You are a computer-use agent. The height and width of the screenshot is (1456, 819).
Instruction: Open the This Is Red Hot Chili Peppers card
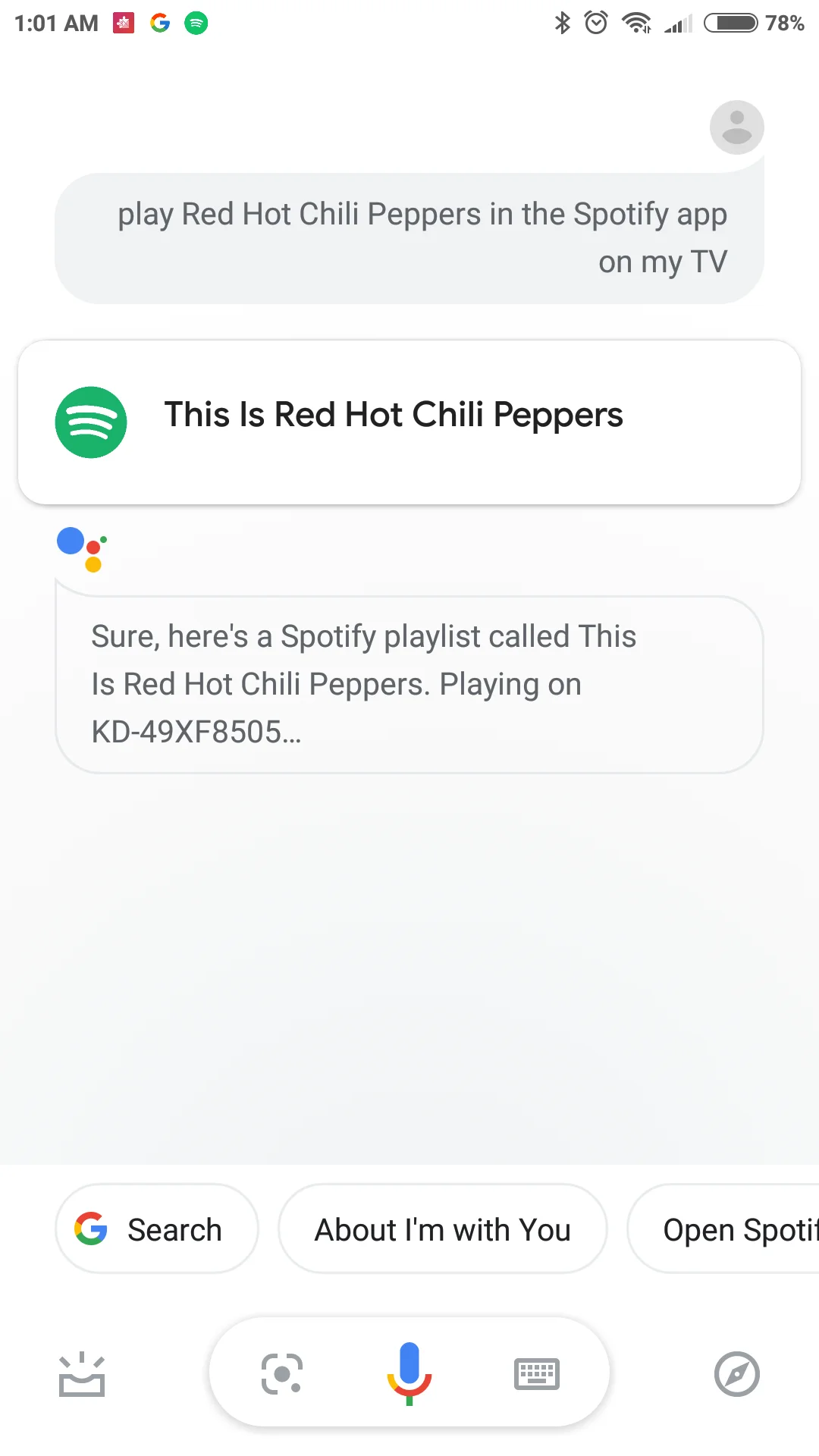coord(409,422)
